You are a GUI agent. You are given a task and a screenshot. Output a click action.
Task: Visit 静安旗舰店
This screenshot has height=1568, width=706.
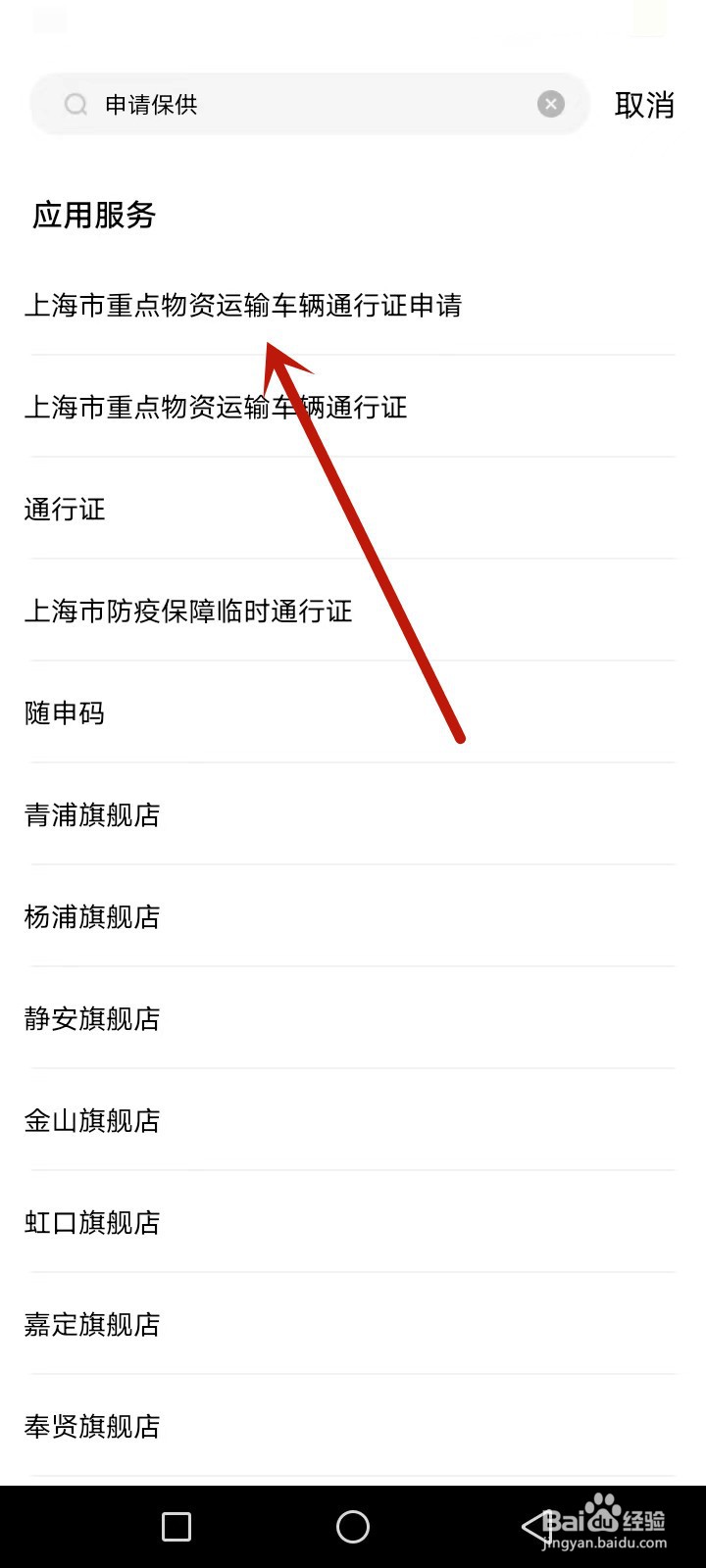click(93, 1019)
